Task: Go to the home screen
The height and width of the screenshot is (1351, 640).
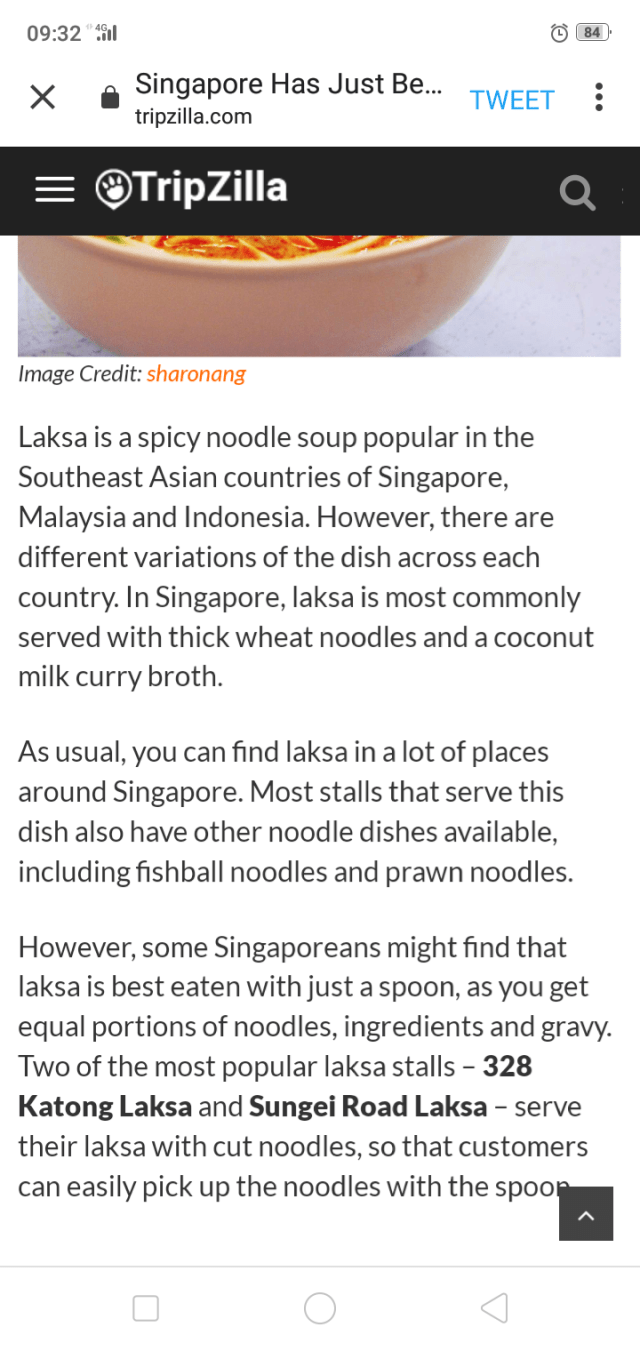Action: click(x=320, y=1308)
